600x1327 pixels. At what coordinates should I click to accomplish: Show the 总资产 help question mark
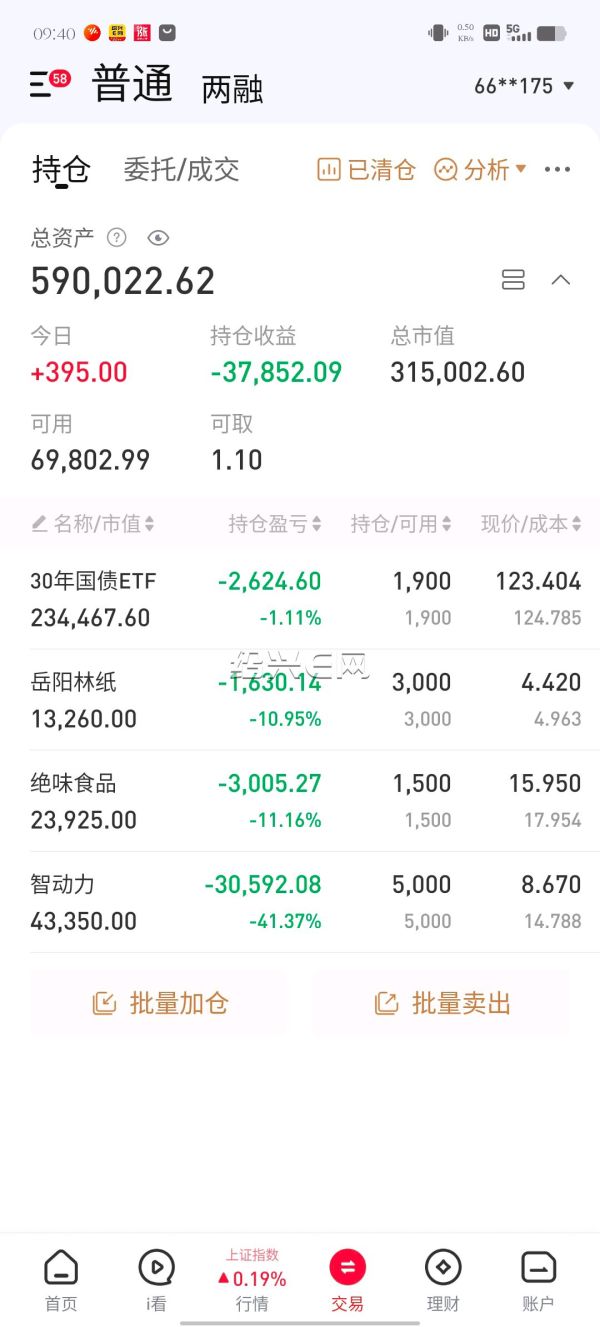117,237
